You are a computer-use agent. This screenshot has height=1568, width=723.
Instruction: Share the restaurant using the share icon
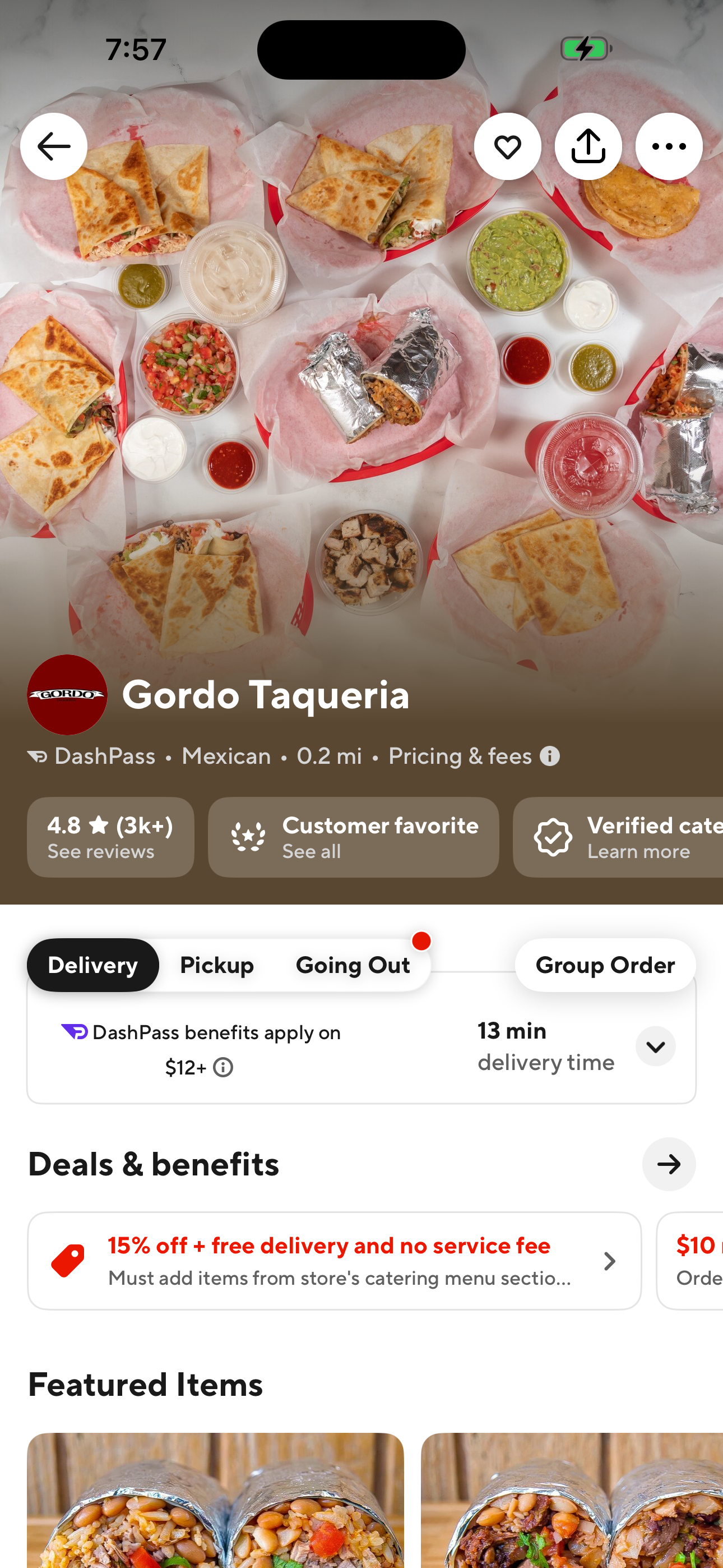(x=588, y=146)
